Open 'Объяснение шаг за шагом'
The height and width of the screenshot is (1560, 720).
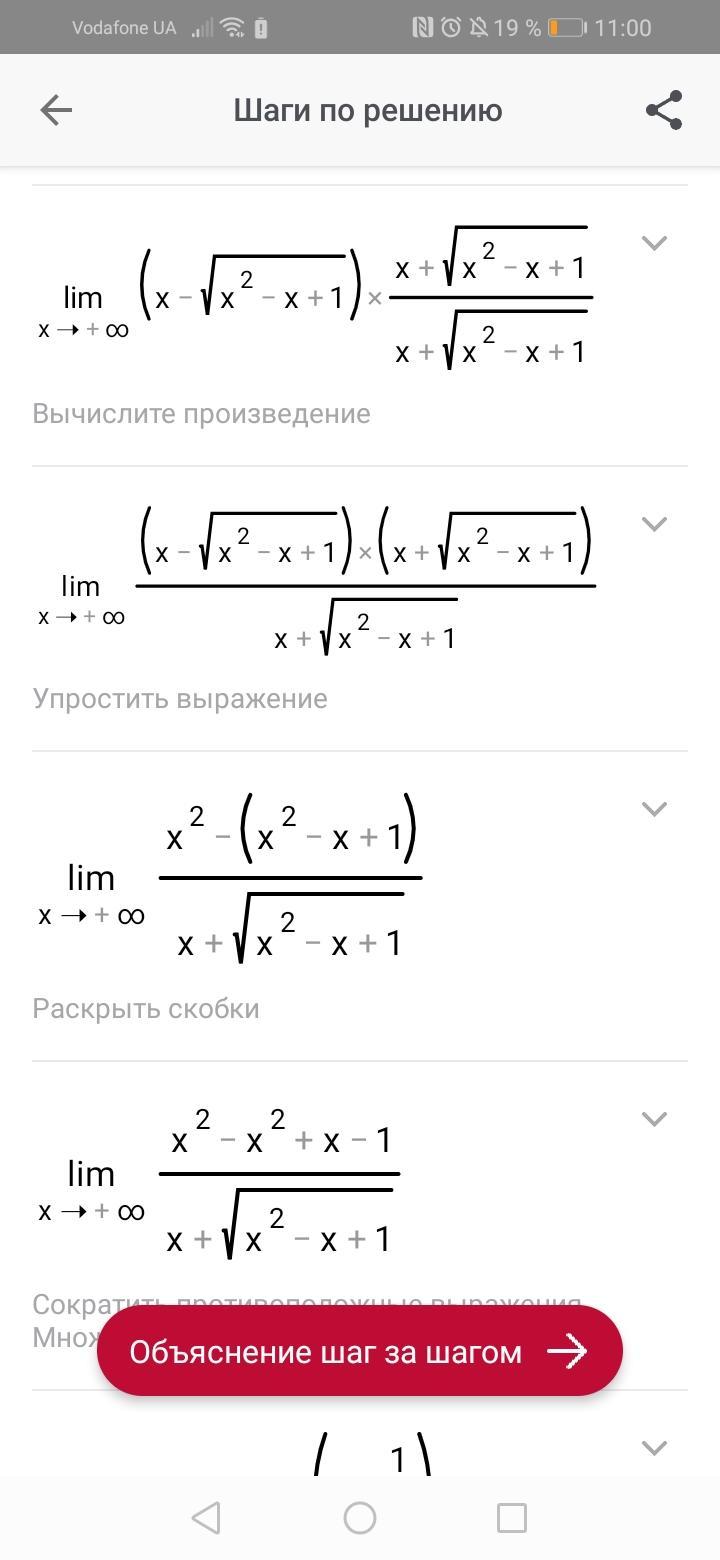point(360,1351)
